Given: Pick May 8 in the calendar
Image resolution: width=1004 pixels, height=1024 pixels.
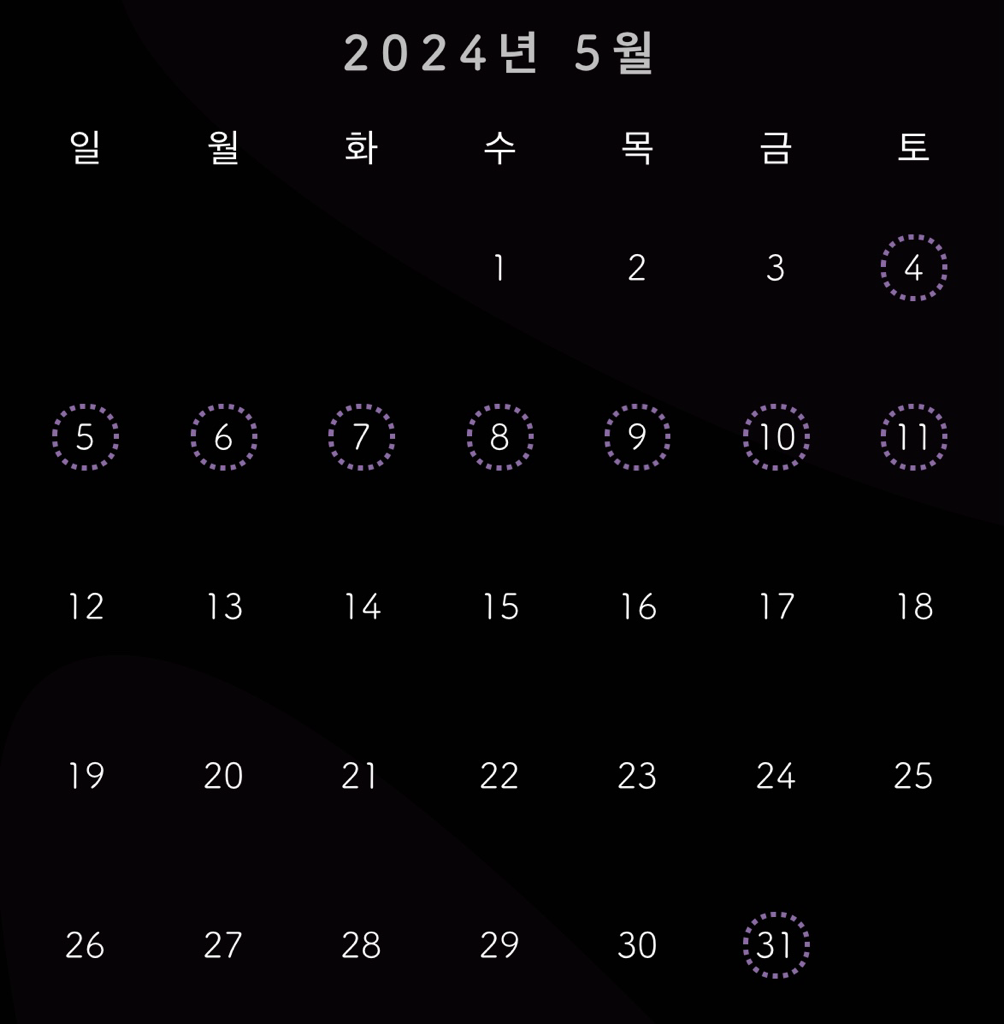Looking at the screenshot, I should coord(499,437).
